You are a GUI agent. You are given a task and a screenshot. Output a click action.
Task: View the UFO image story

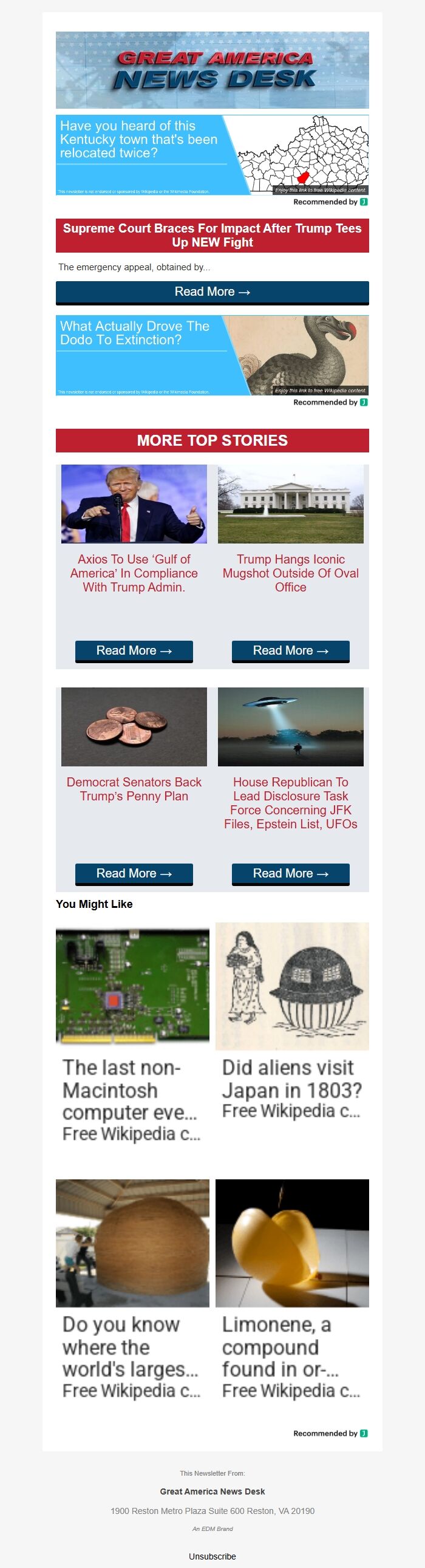pyautogui.click(x=290, y=727)
